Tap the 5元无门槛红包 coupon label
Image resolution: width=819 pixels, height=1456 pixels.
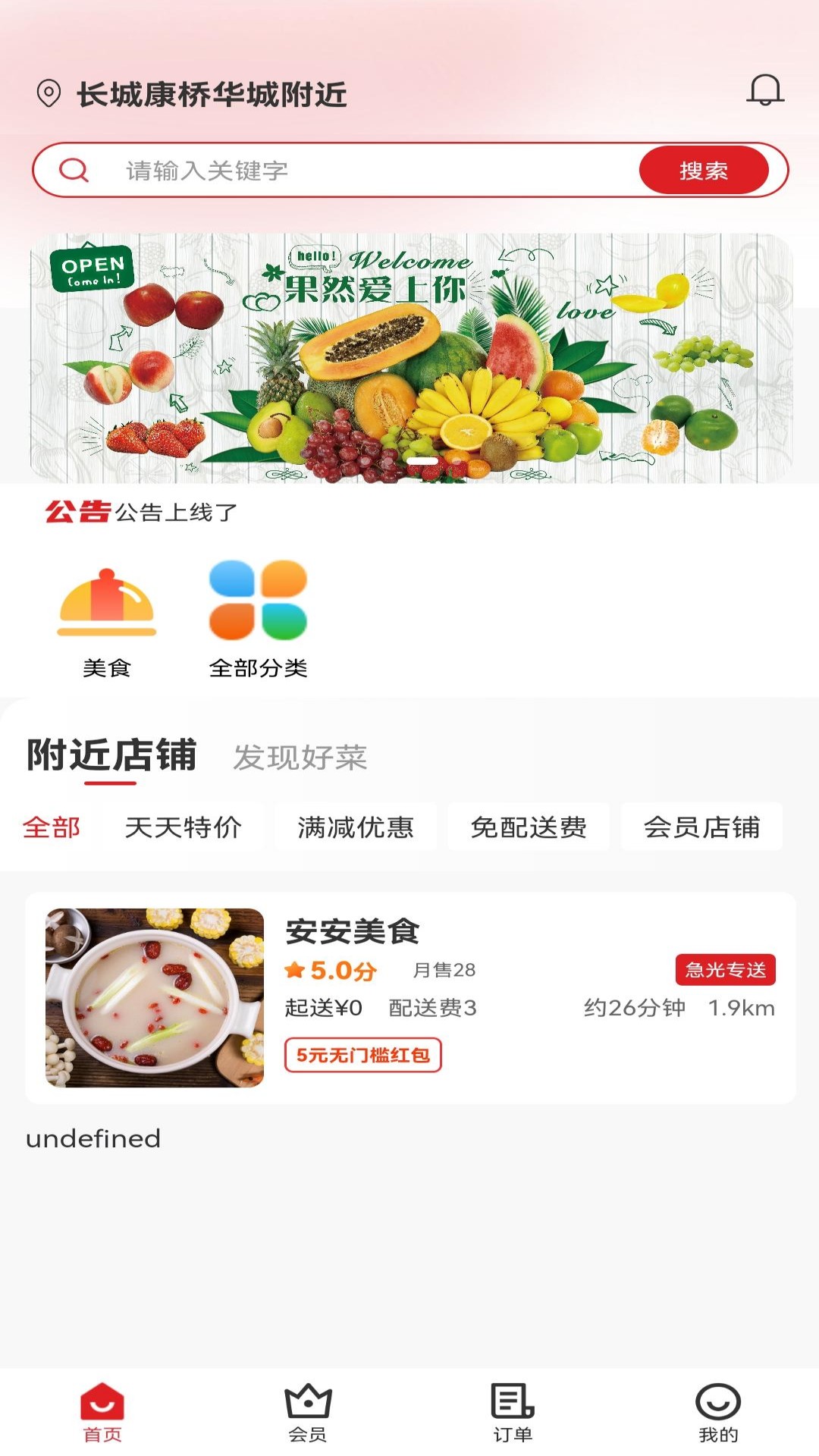pos(363,1054)
